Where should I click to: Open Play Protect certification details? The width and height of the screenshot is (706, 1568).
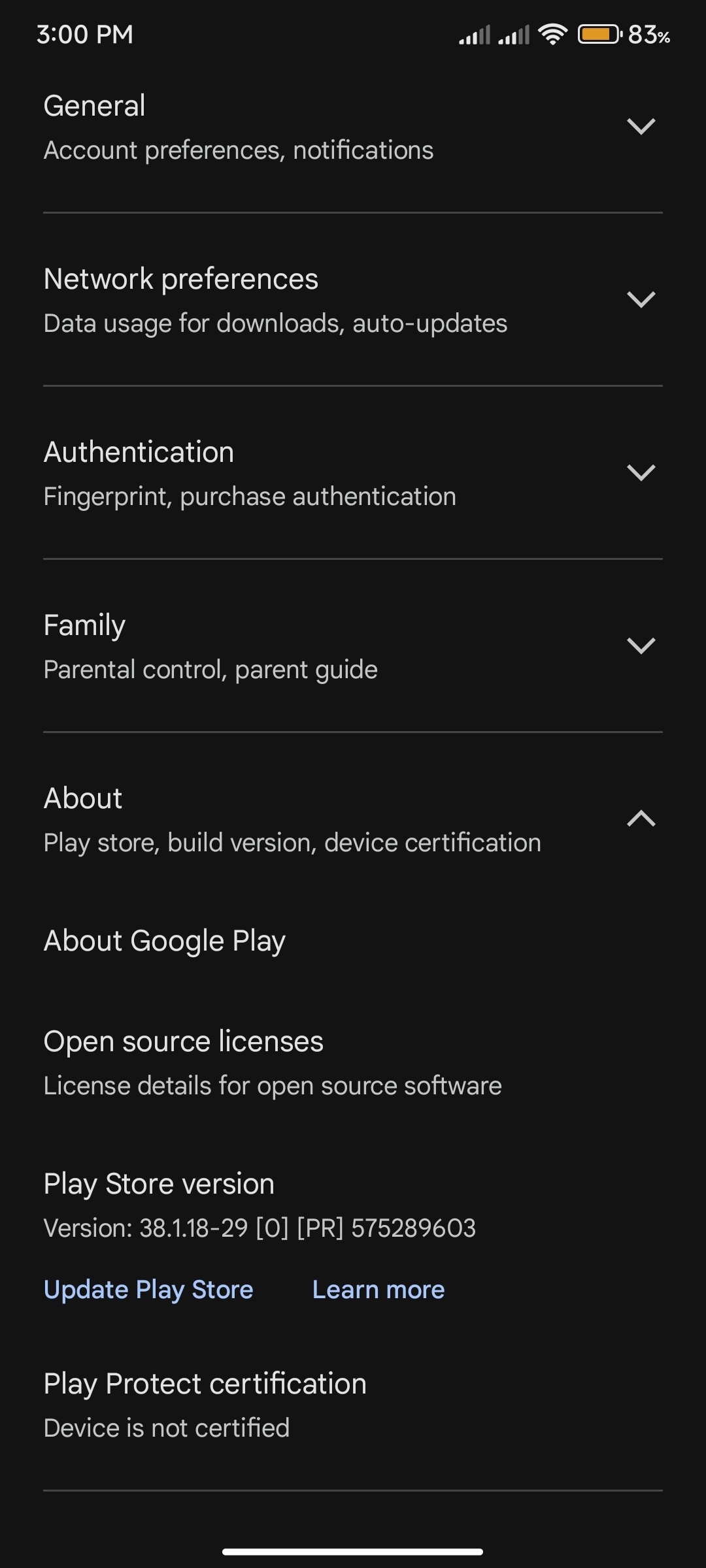point(353,1405)
